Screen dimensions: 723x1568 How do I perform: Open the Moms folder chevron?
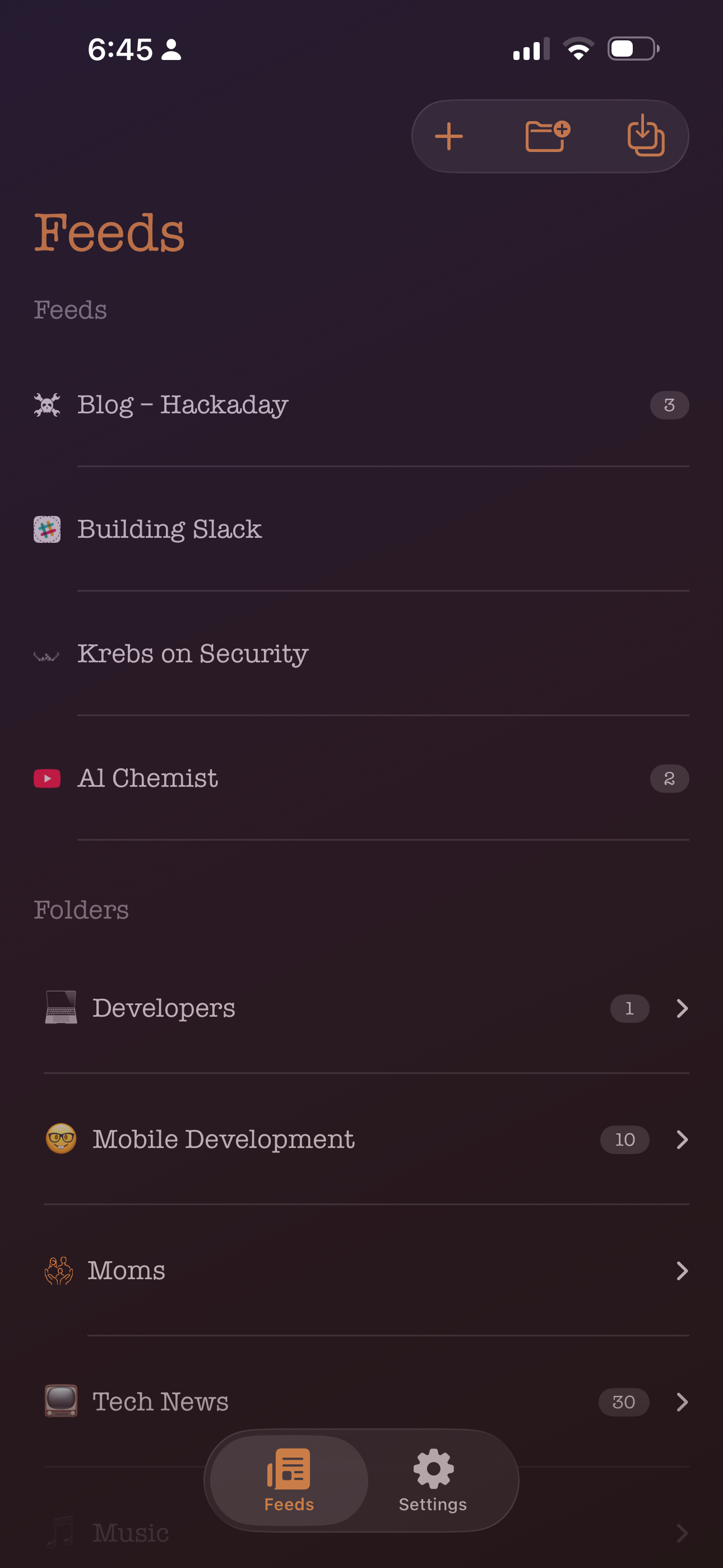pos(682,1271)
